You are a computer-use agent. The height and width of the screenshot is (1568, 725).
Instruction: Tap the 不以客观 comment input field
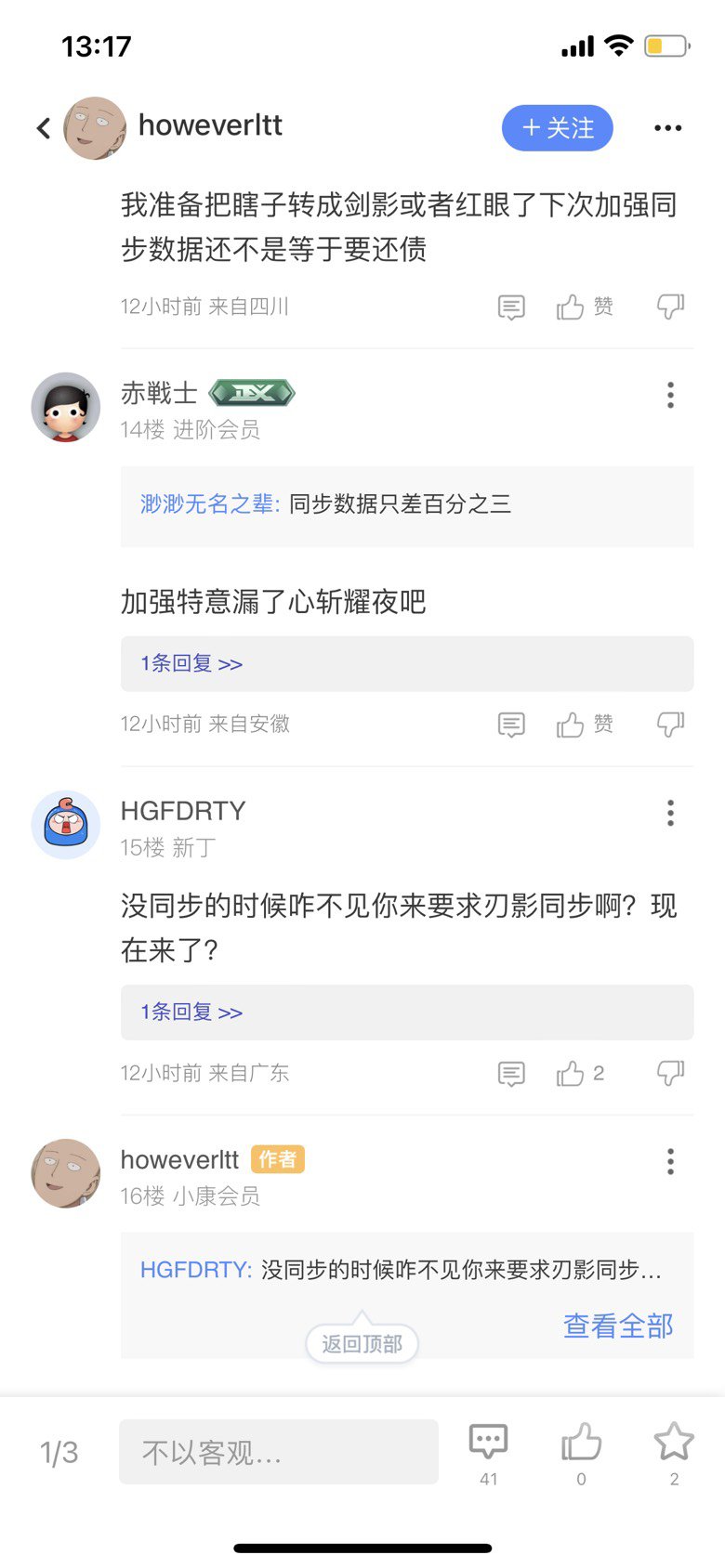(x=279, y=1451)
